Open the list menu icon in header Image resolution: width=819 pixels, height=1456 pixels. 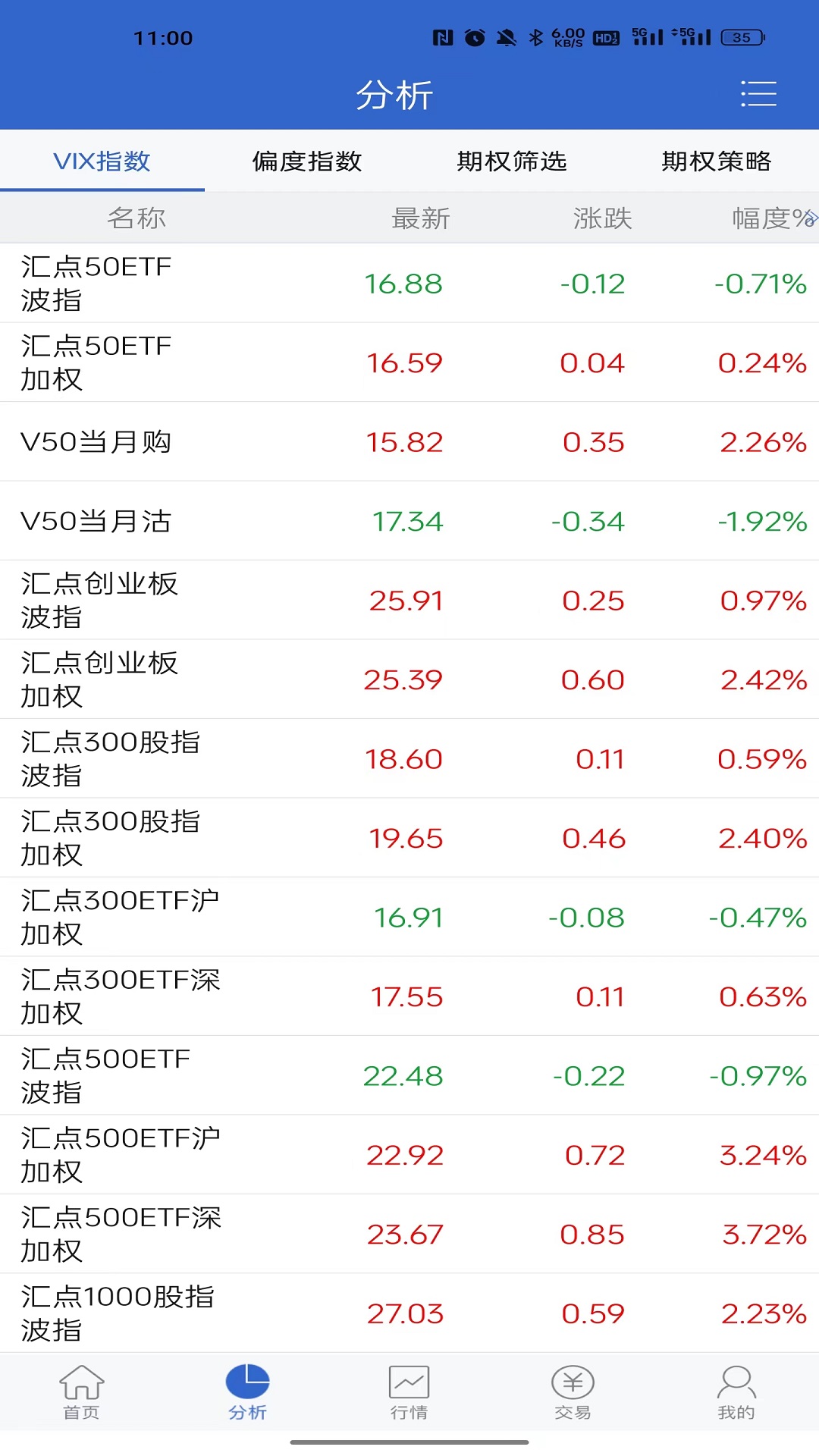[758, 94]
